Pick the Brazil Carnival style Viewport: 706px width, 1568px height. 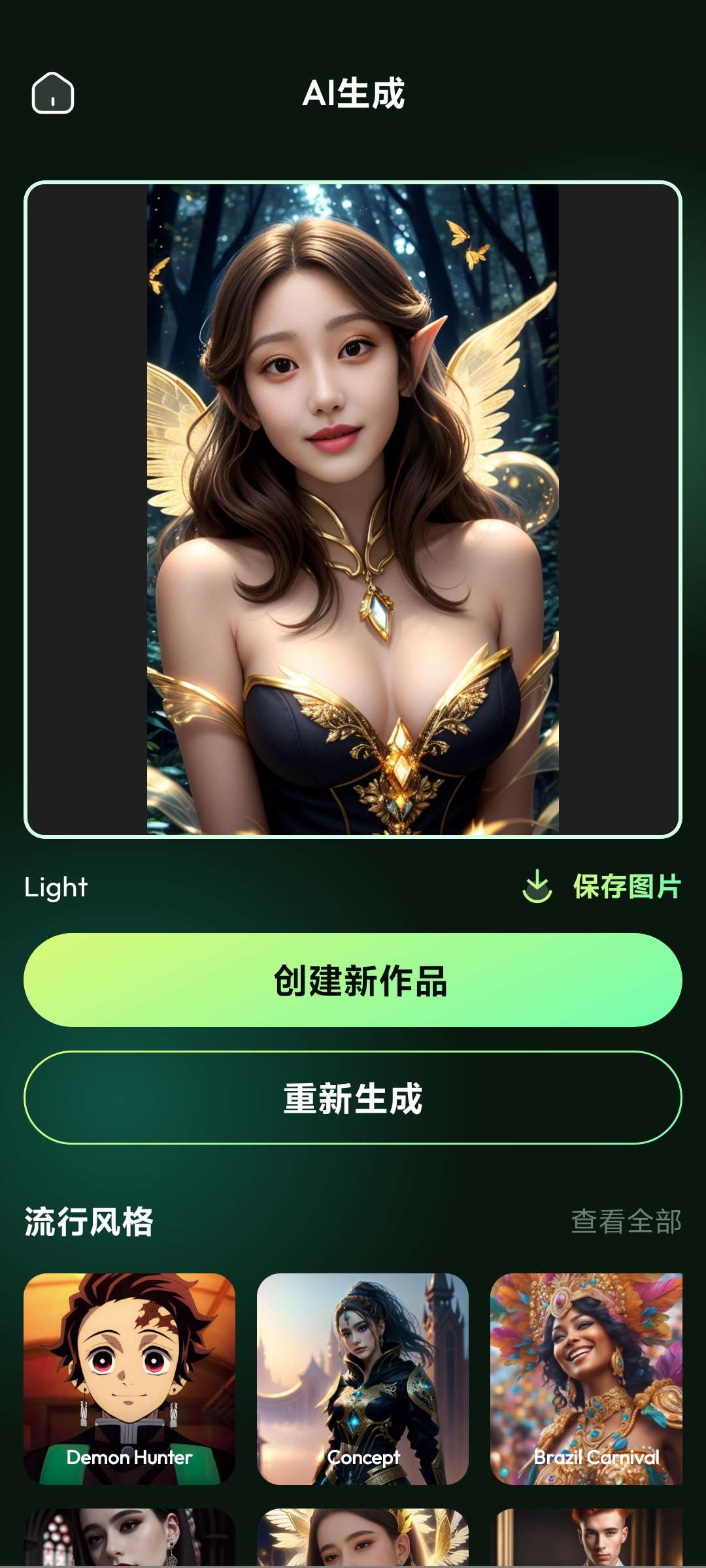tap(586, 1379)
